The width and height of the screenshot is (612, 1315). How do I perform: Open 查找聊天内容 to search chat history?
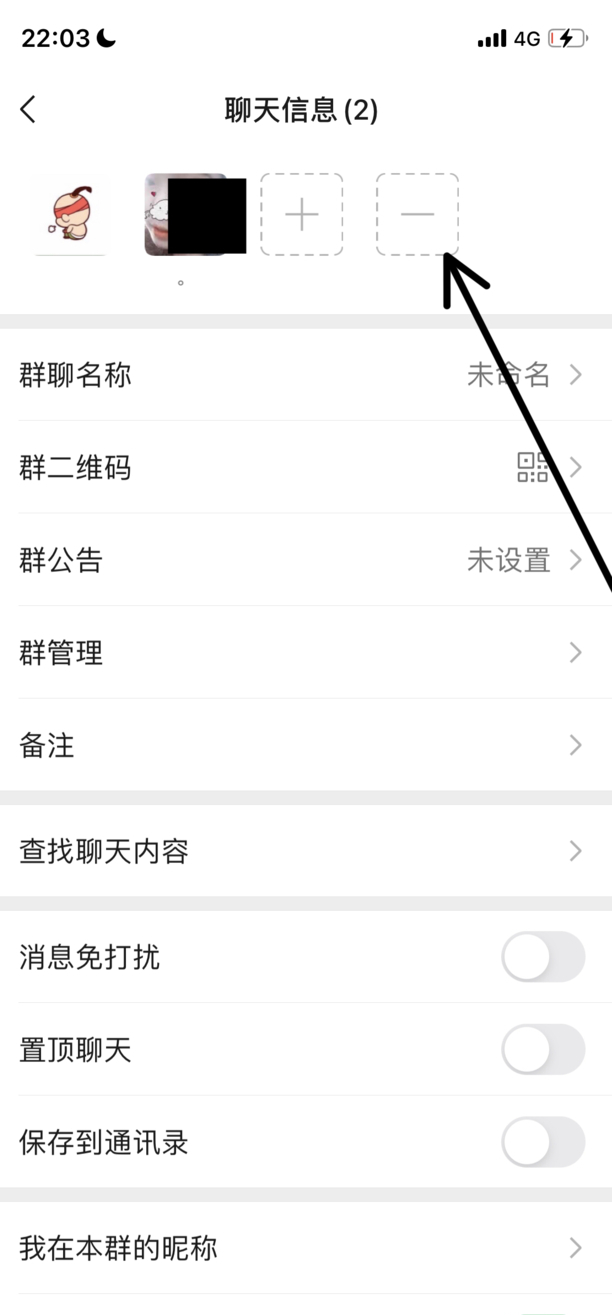(x=306, y=851)
